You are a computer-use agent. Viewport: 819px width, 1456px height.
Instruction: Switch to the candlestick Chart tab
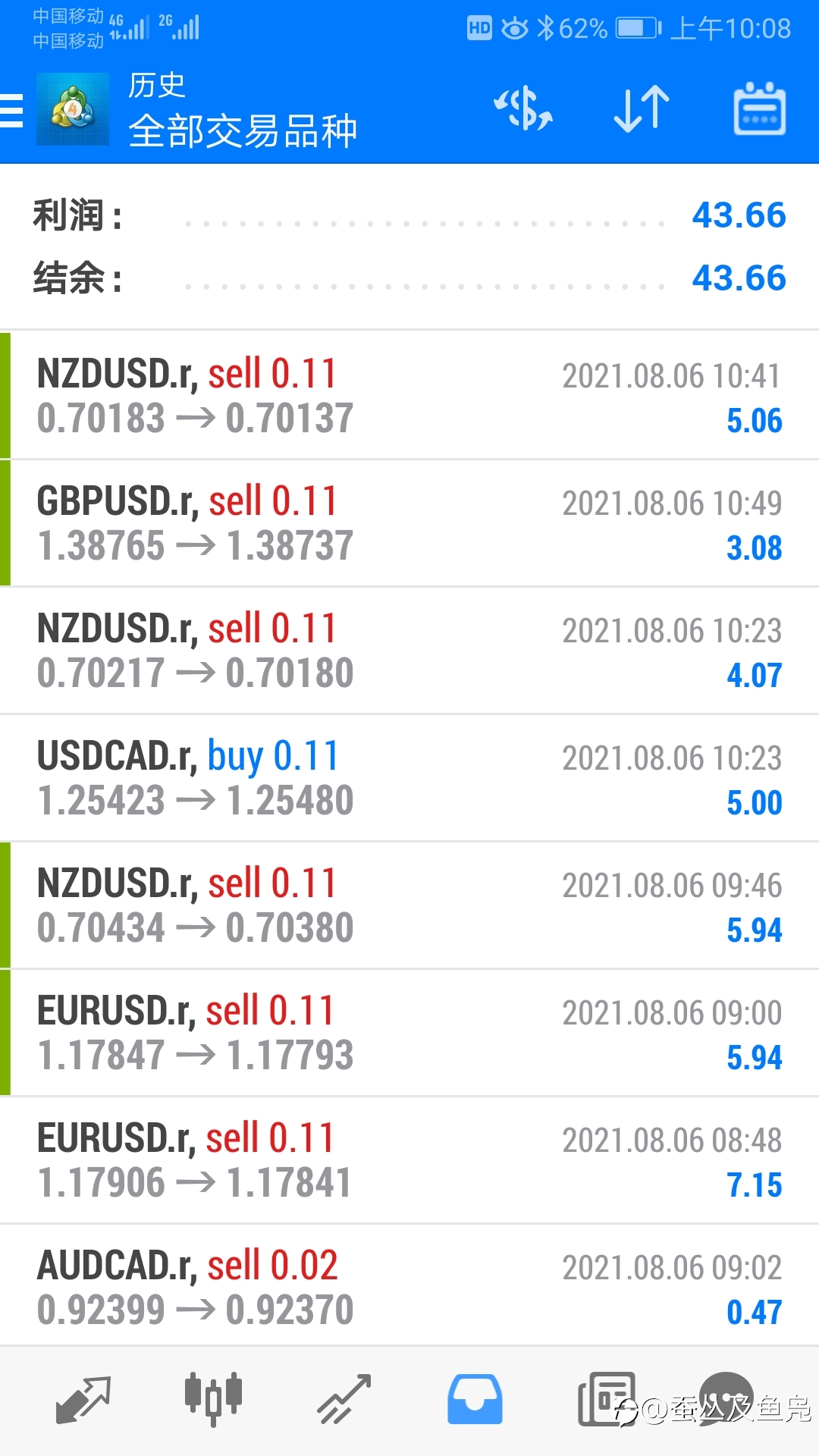click(x=213, y=1399)
